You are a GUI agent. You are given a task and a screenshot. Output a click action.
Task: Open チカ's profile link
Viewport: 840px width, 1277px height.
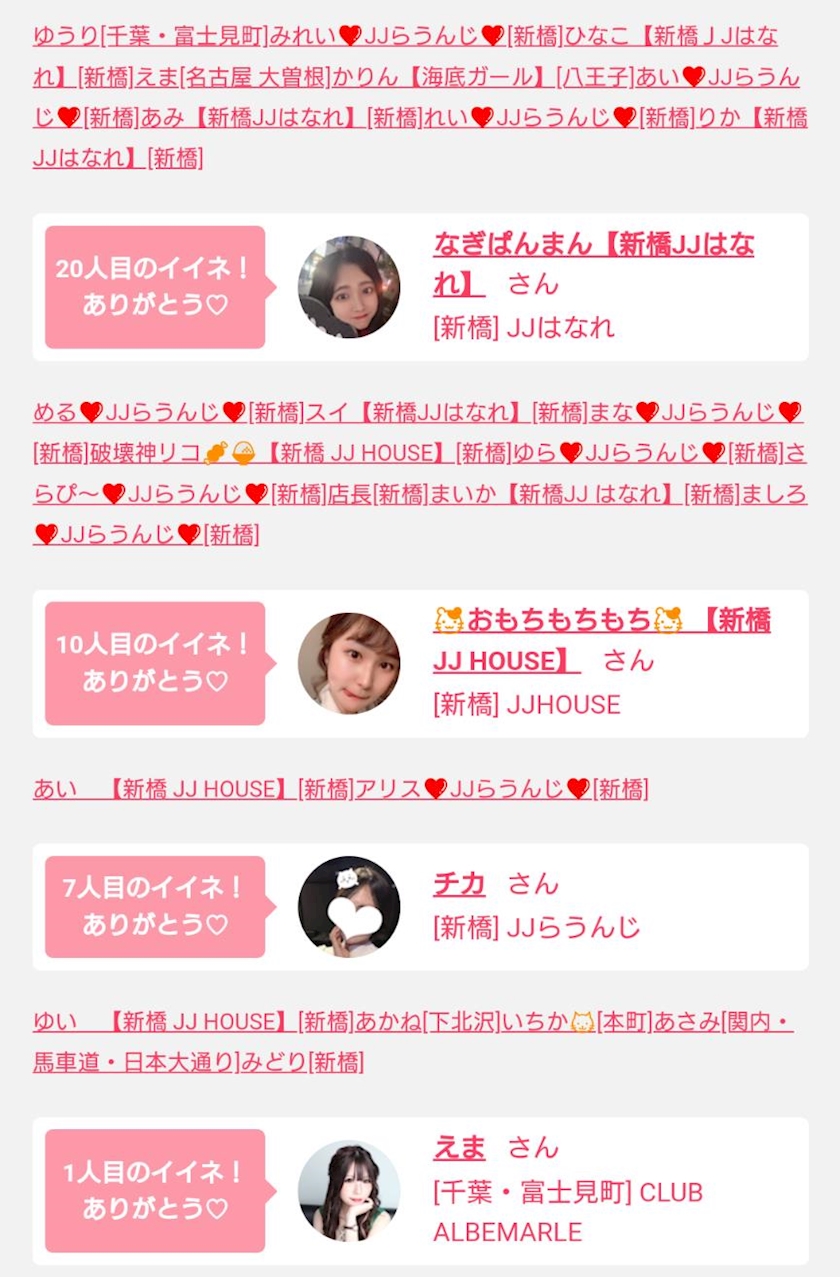pyautogui.click(x=459, y=884)
